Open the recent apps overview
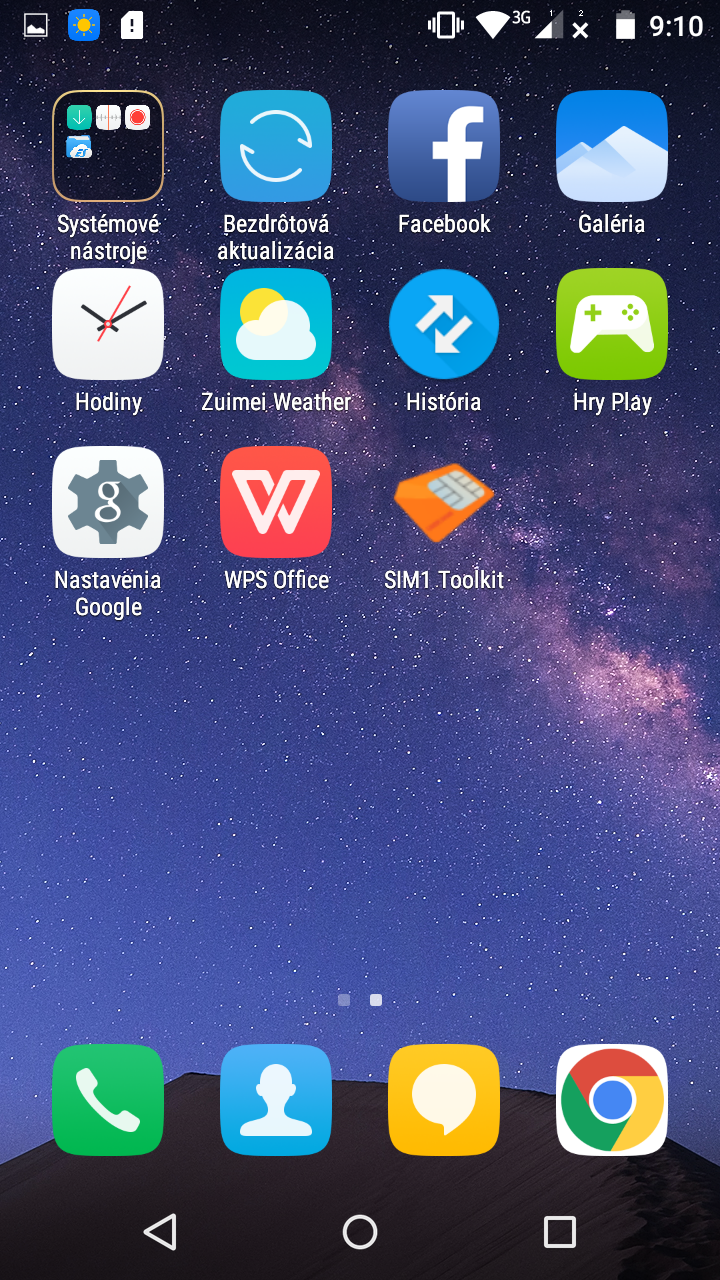 pyautogui.click(x=560, y=1232)
